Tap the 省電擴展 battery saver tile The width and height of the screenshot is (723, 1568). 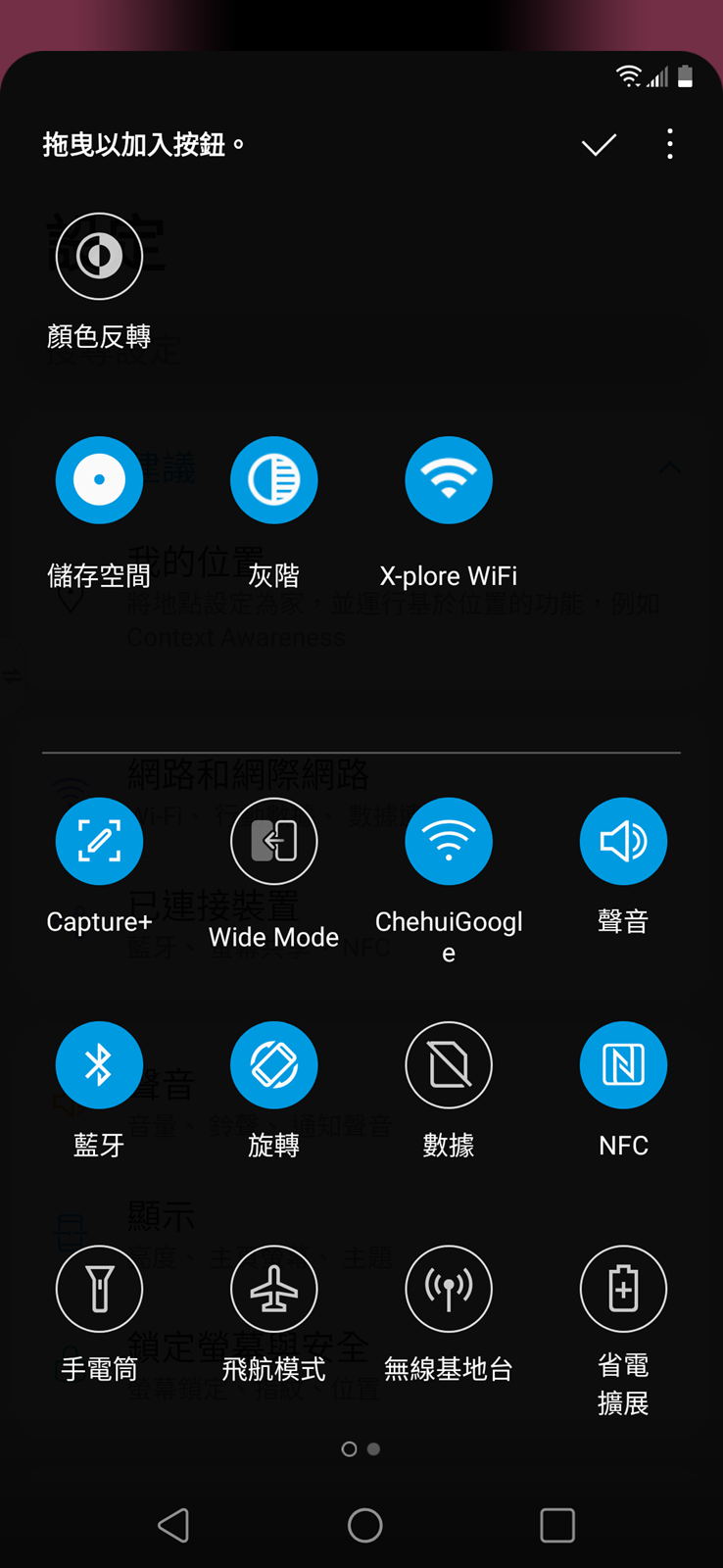(x=623, y=1289)
